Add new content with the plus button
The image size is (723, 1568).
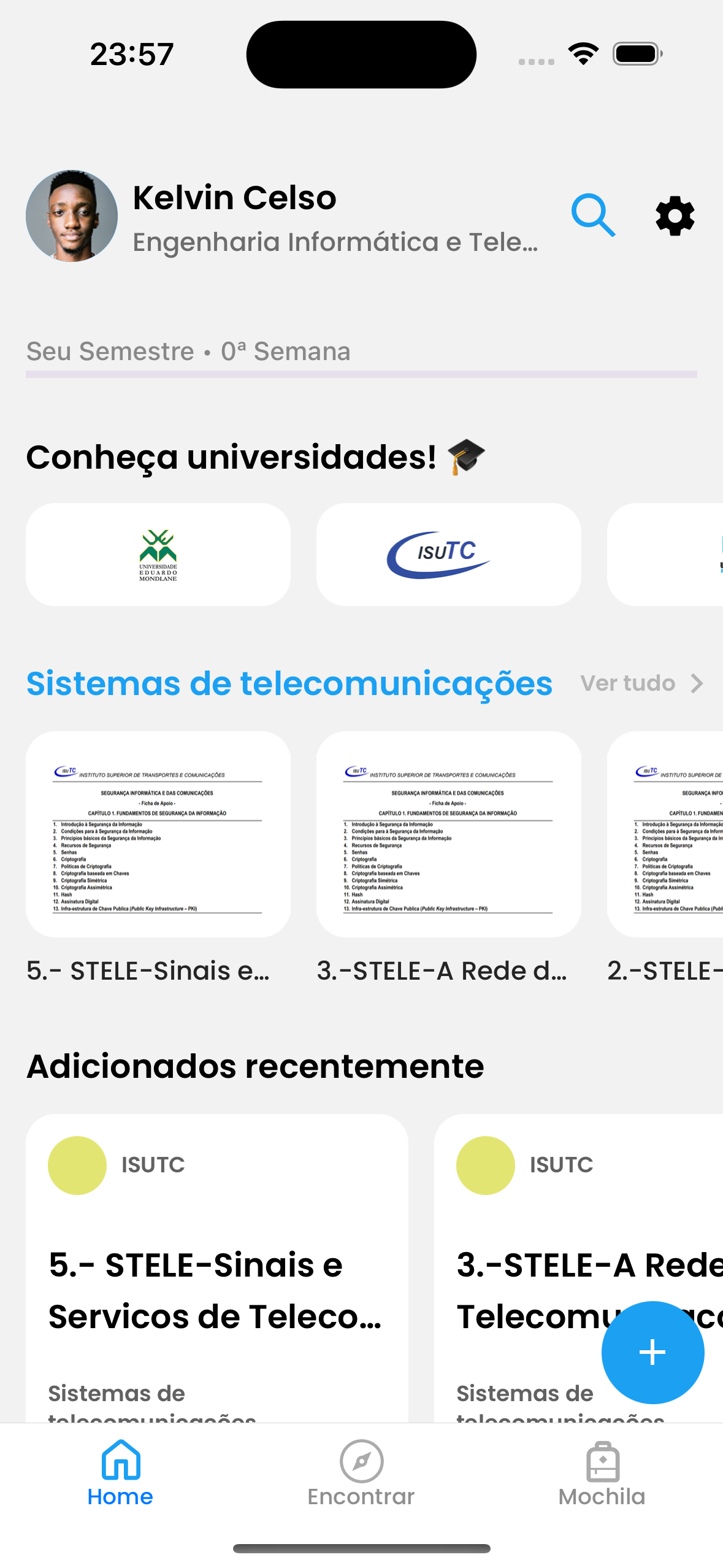click(652, 1352)
